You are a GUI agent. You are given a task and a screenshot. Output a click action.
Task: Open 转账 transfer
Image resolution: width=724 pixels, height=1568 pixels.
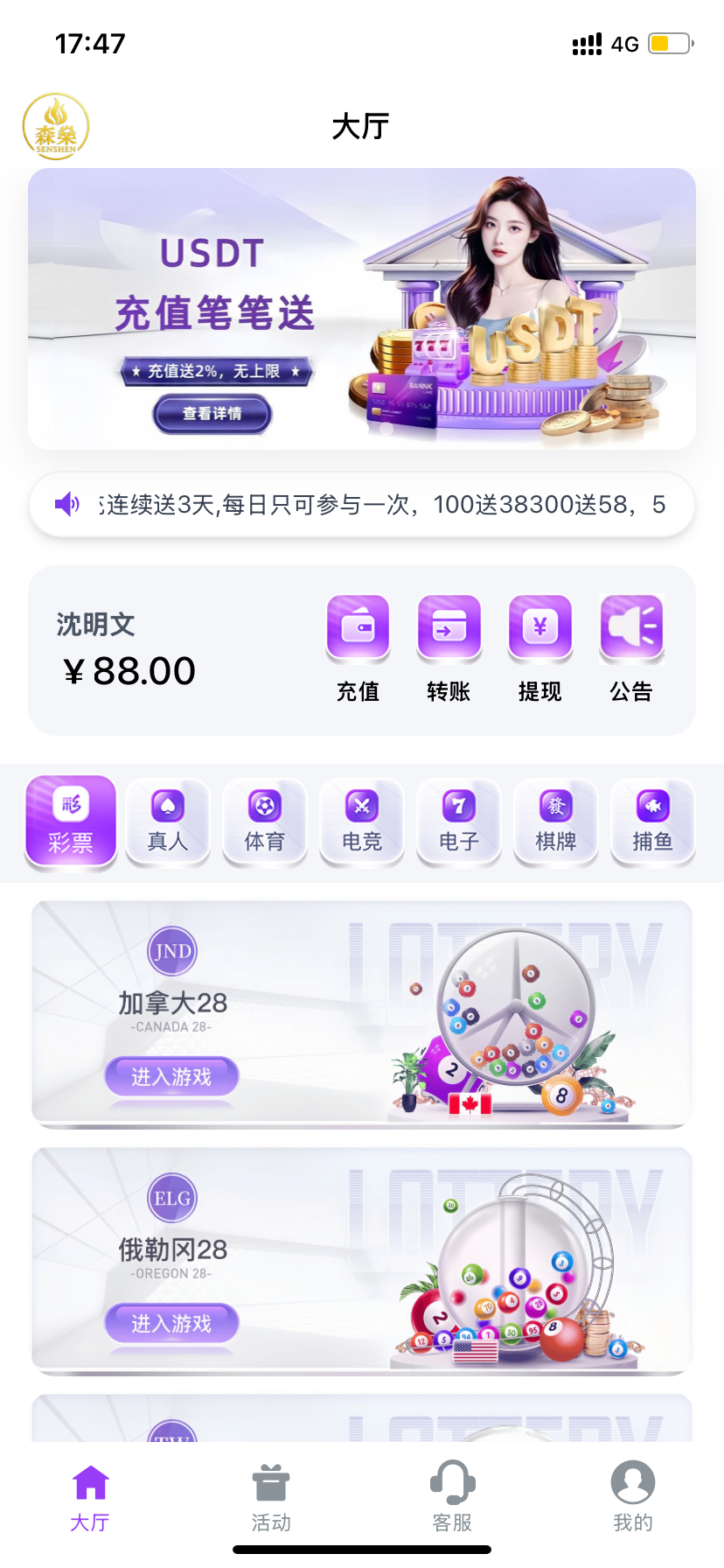(x=449, y=647)
